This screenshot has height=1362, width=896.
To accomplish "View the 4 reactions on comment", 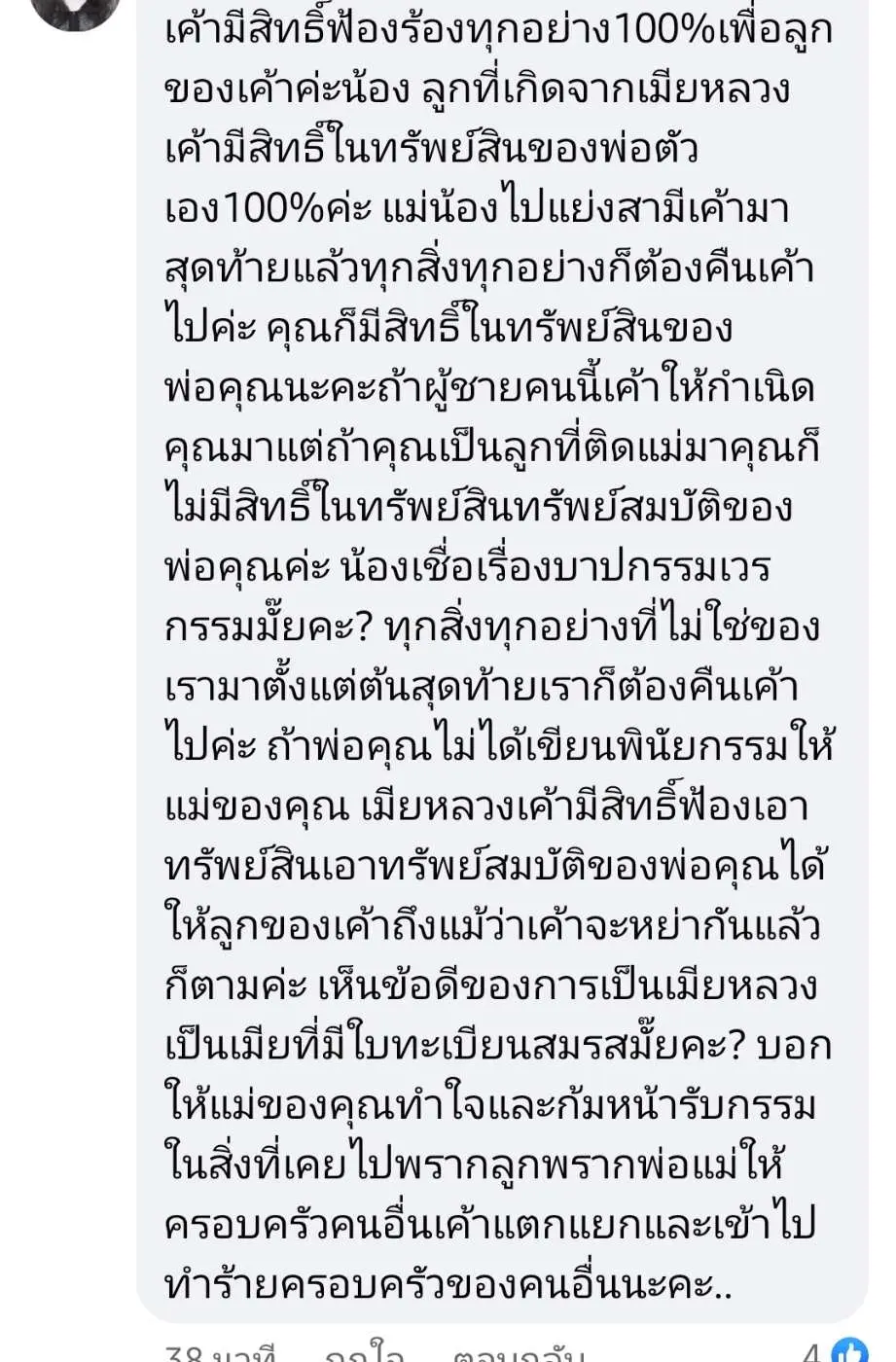I will 835,1351.
